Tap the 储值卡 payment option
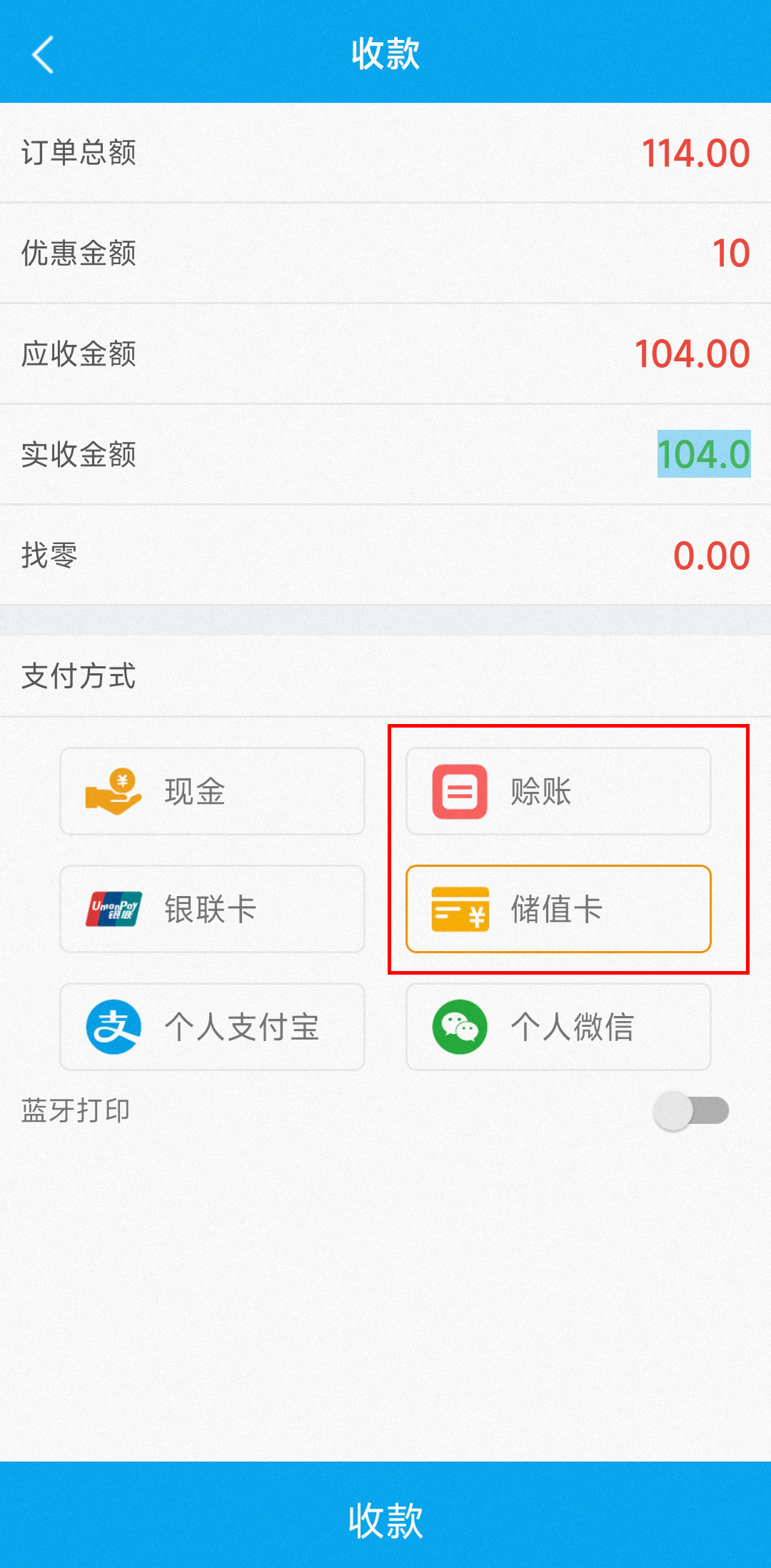The image size is (771, 1568). [558, 909]
